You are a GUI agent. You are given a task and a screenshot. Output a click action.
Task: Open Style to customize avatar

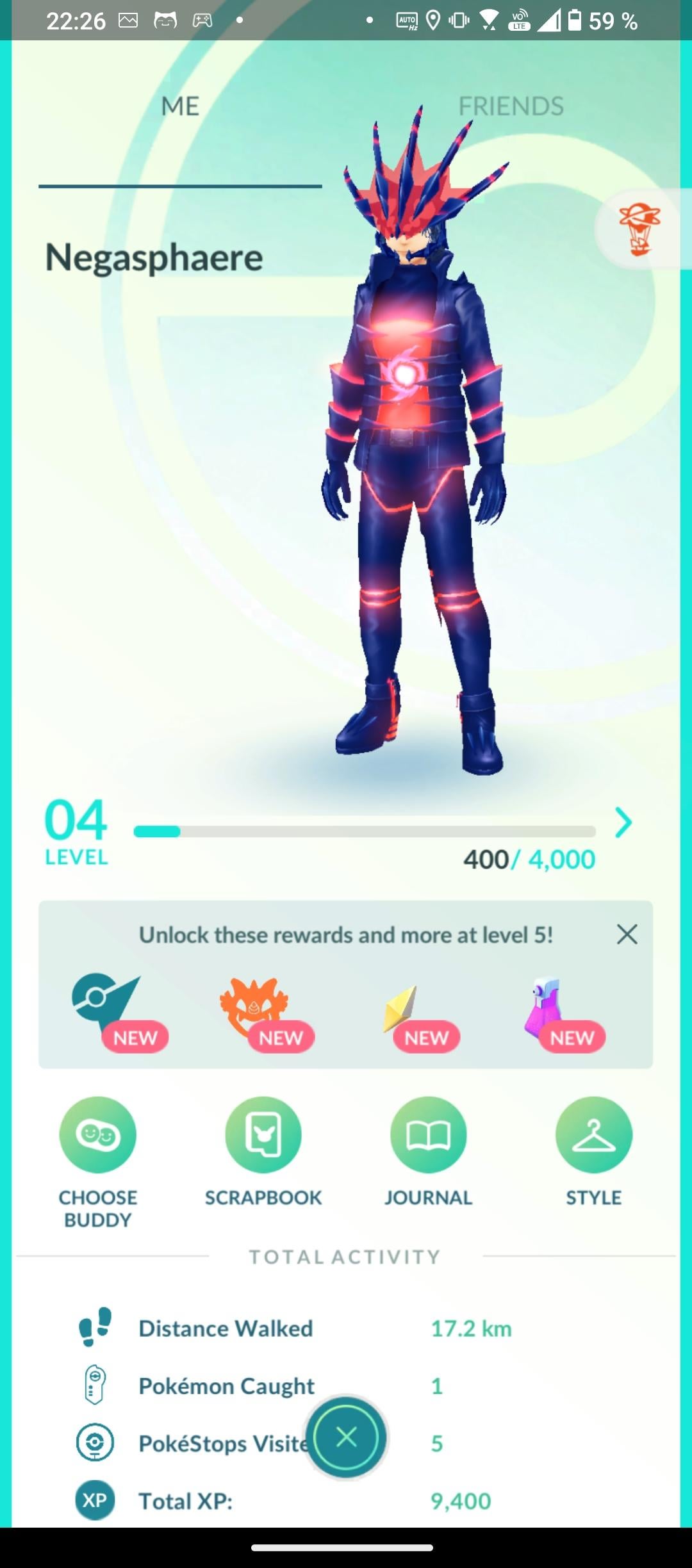pyautogui.click(x=593, y=1135)
